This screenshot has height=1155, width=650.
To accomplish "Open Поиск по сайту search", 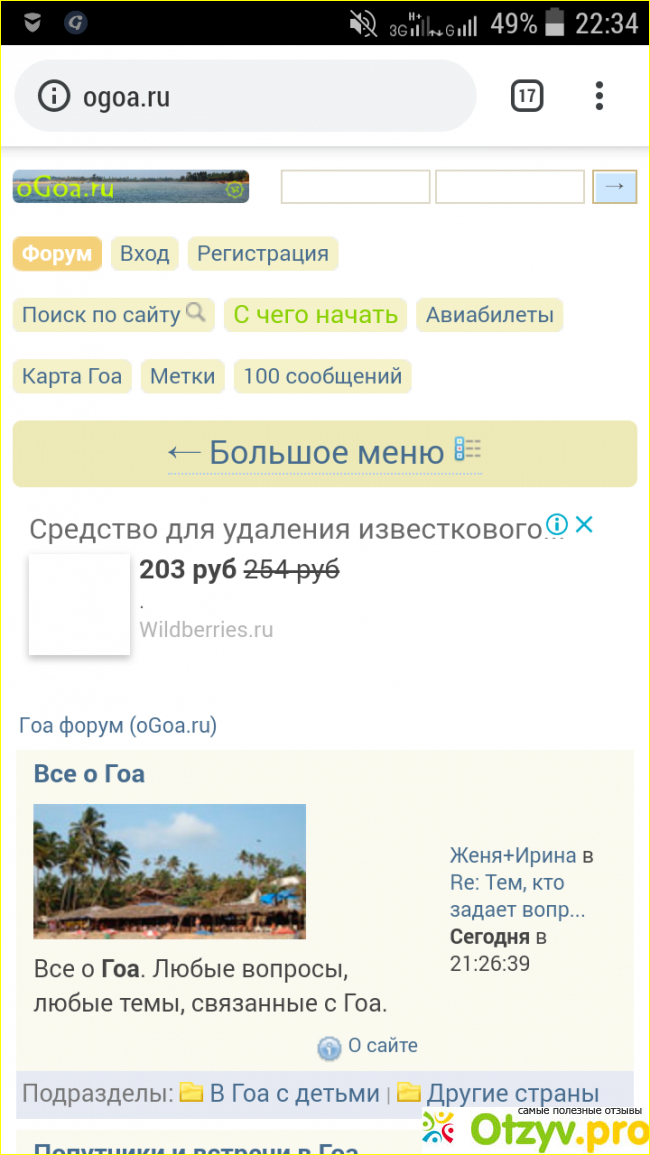I will pos(113,315).
